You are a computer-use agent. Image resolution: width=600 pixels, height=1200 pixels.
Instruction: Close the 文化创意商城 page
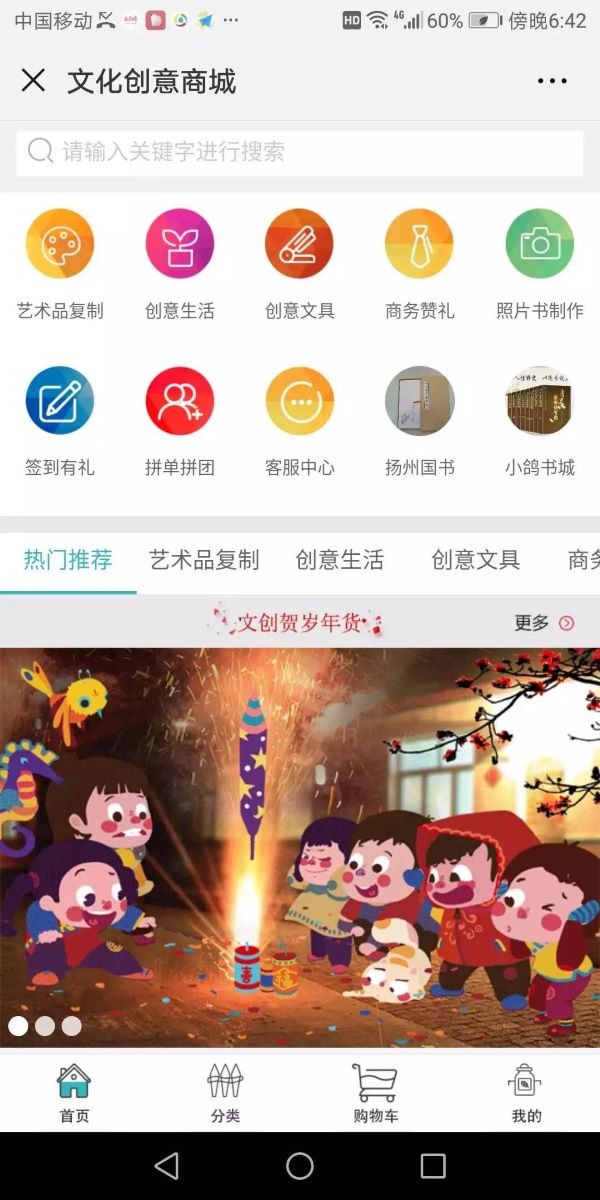click(33, 81)
